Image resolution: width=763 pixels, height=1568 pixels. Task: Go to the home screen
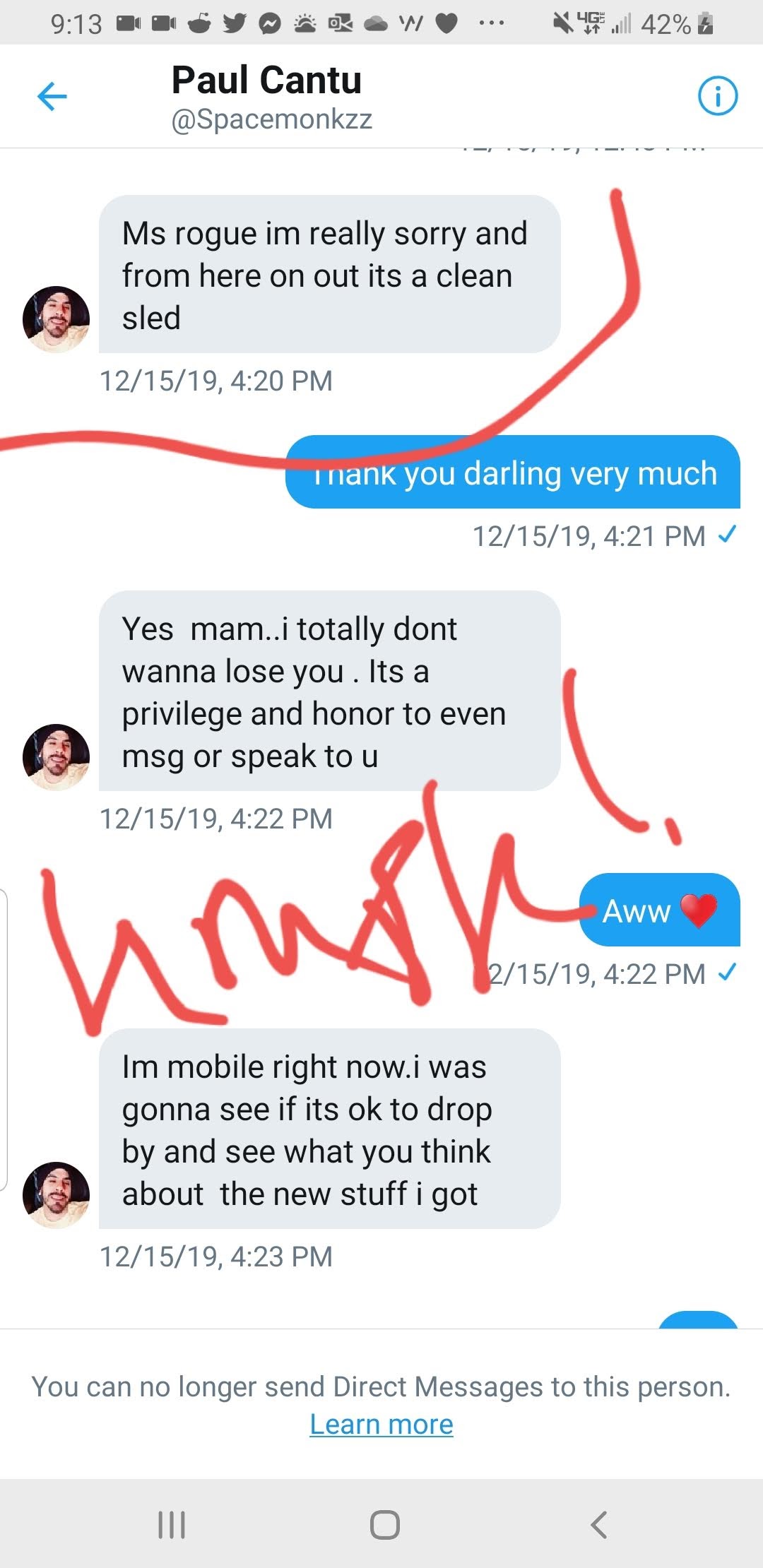(384, 1524)
